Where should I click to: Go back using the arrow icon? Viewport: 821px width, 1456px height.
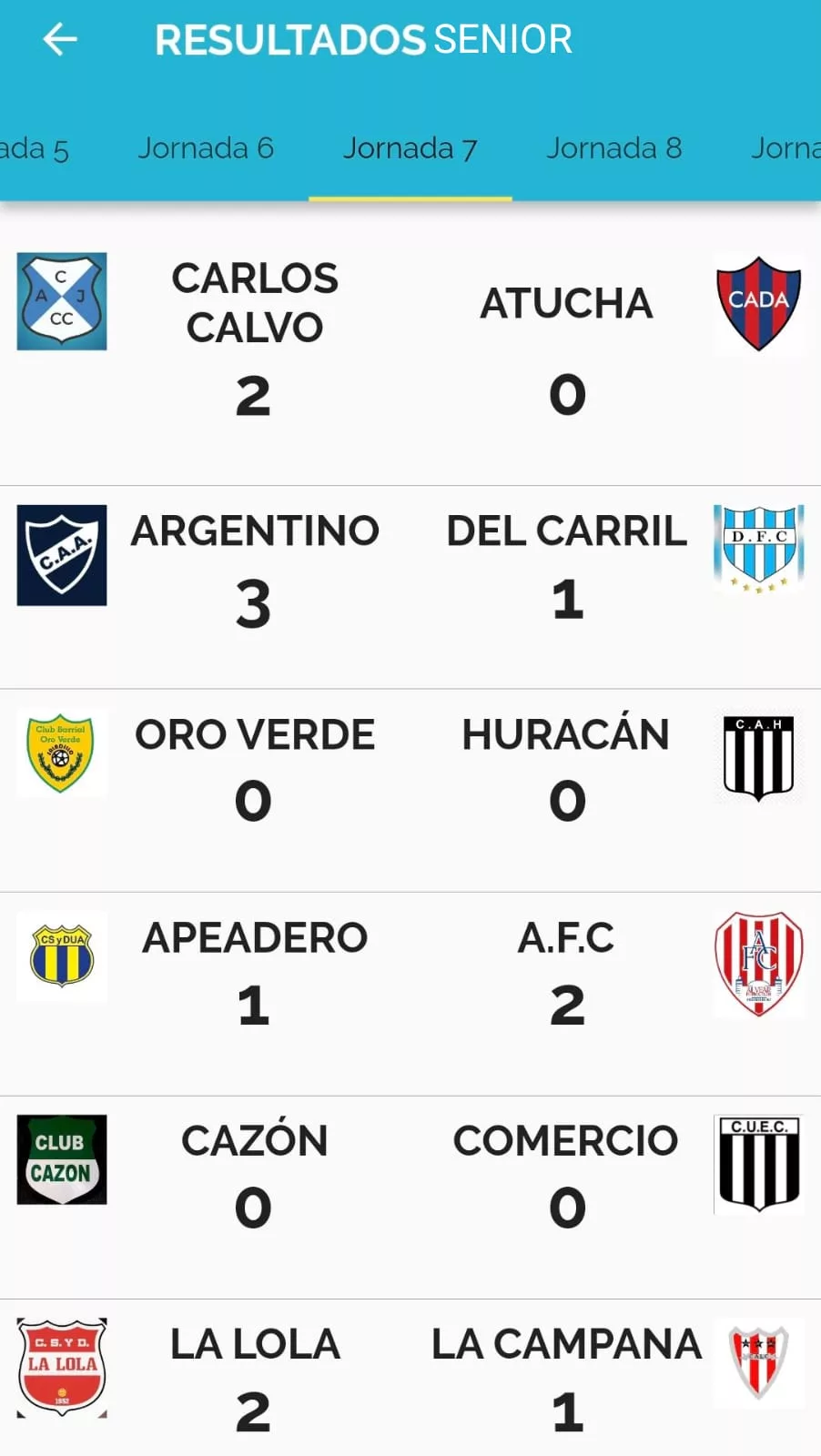[60, 39]
